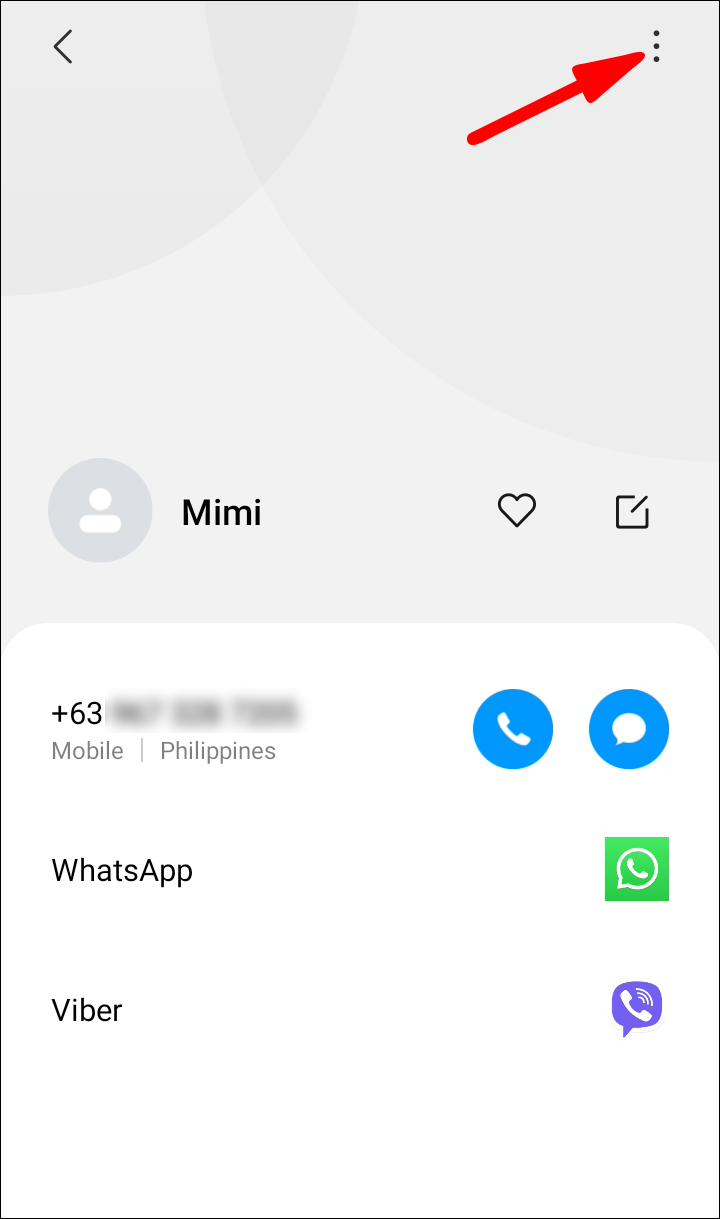Image resolution: width=720 pixels, height=1219 pixels.
Task: Open Mimi in Viber
Action: tap(637, 1009)
